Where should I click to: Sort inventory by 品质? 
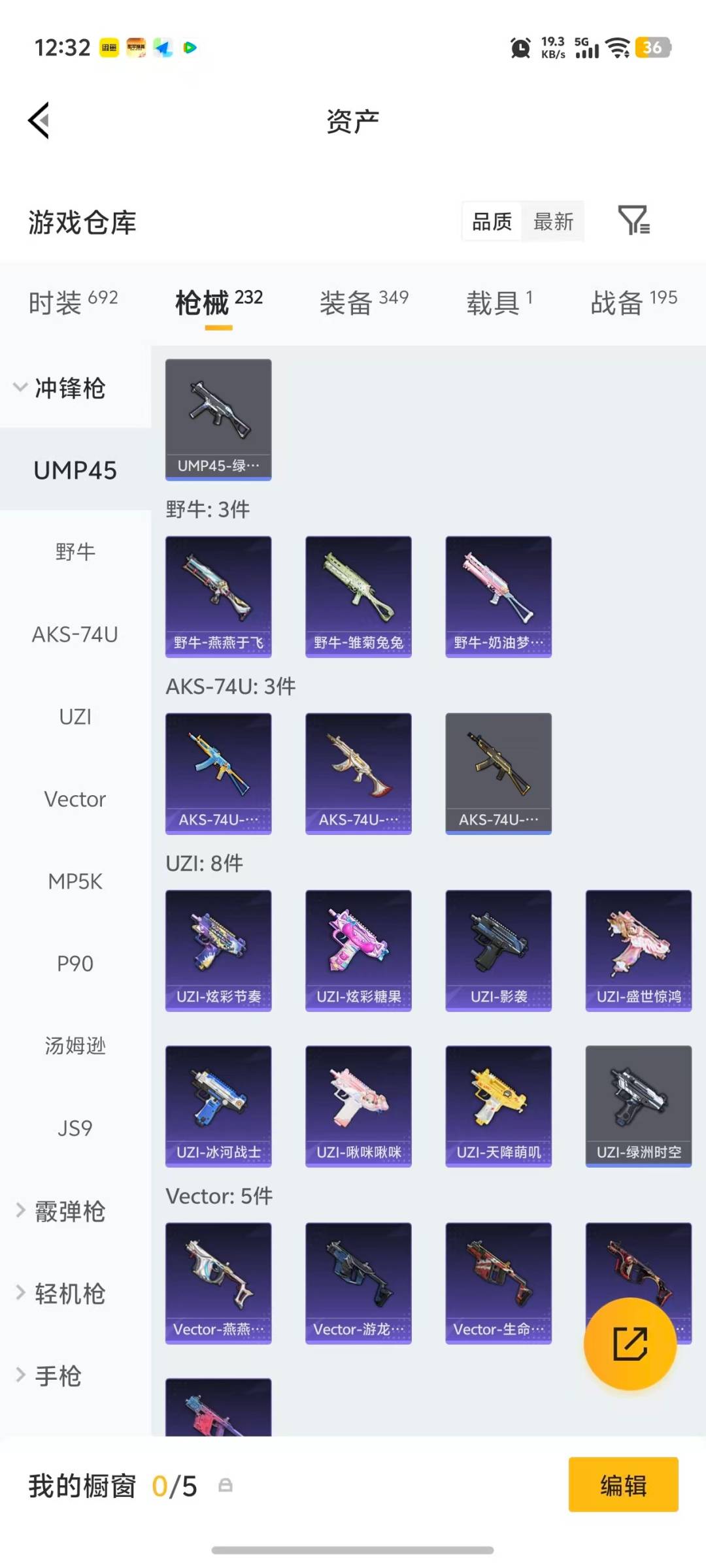492,222
